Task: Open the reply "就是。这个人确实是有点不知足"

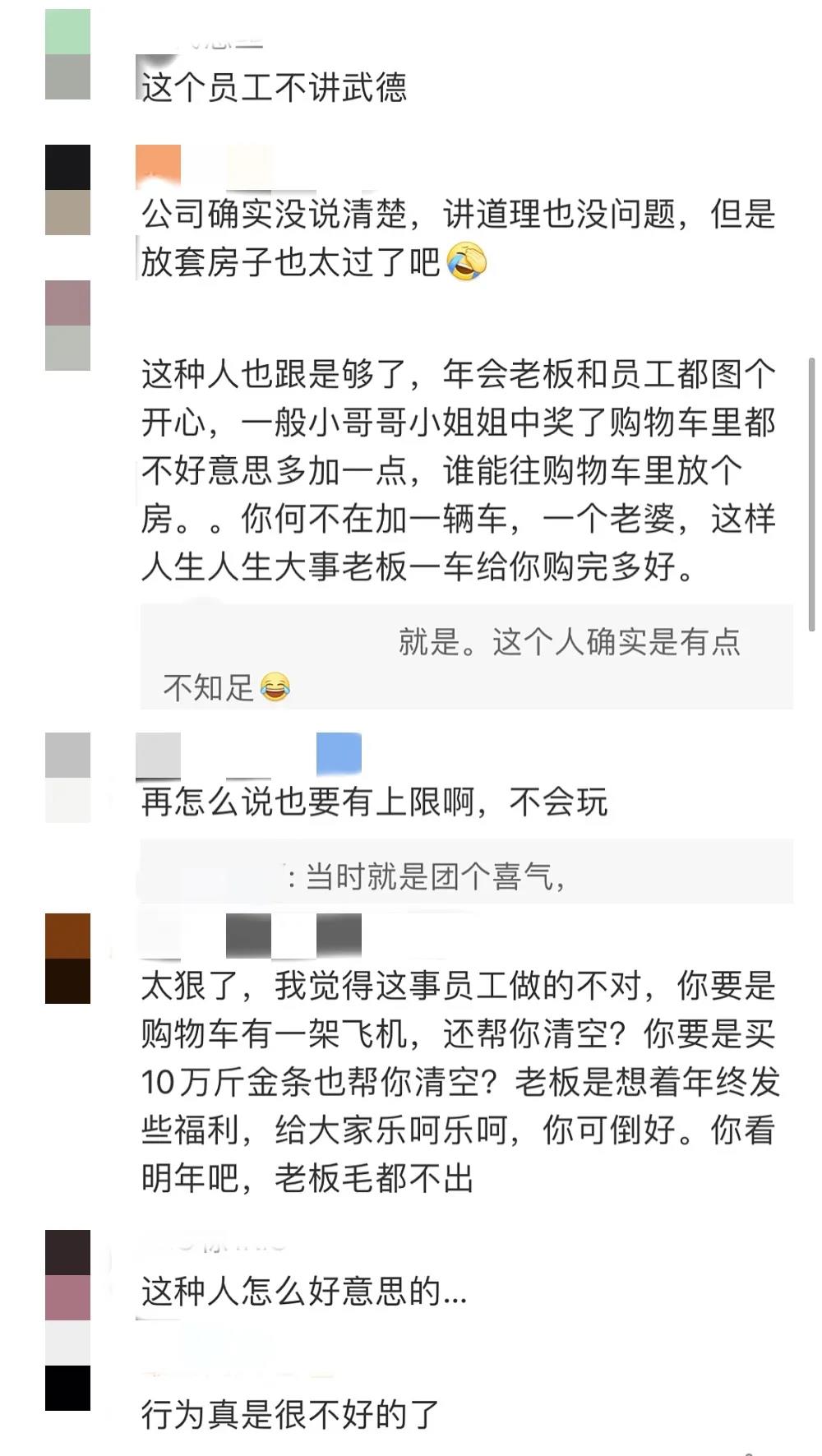Action: [x=465, y=663]
